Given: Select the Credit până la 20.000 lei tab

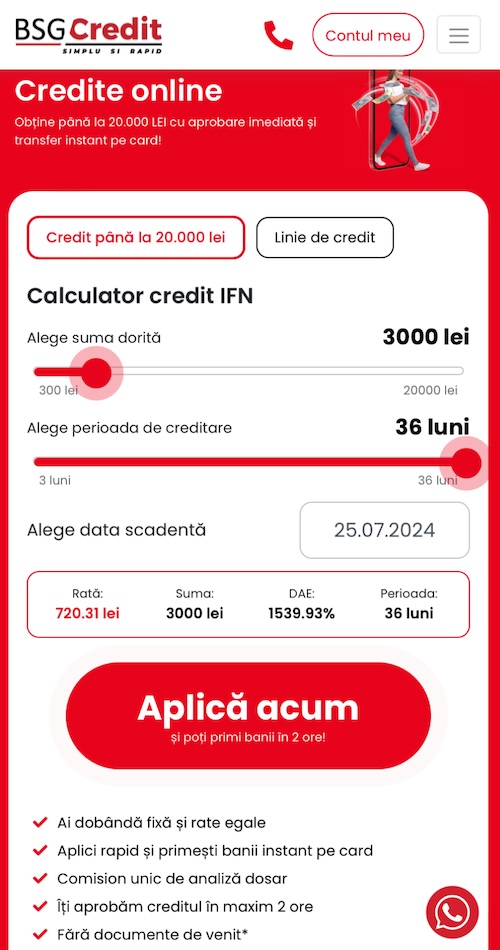Looking at the screenshot, I should [x=136, y=238].
